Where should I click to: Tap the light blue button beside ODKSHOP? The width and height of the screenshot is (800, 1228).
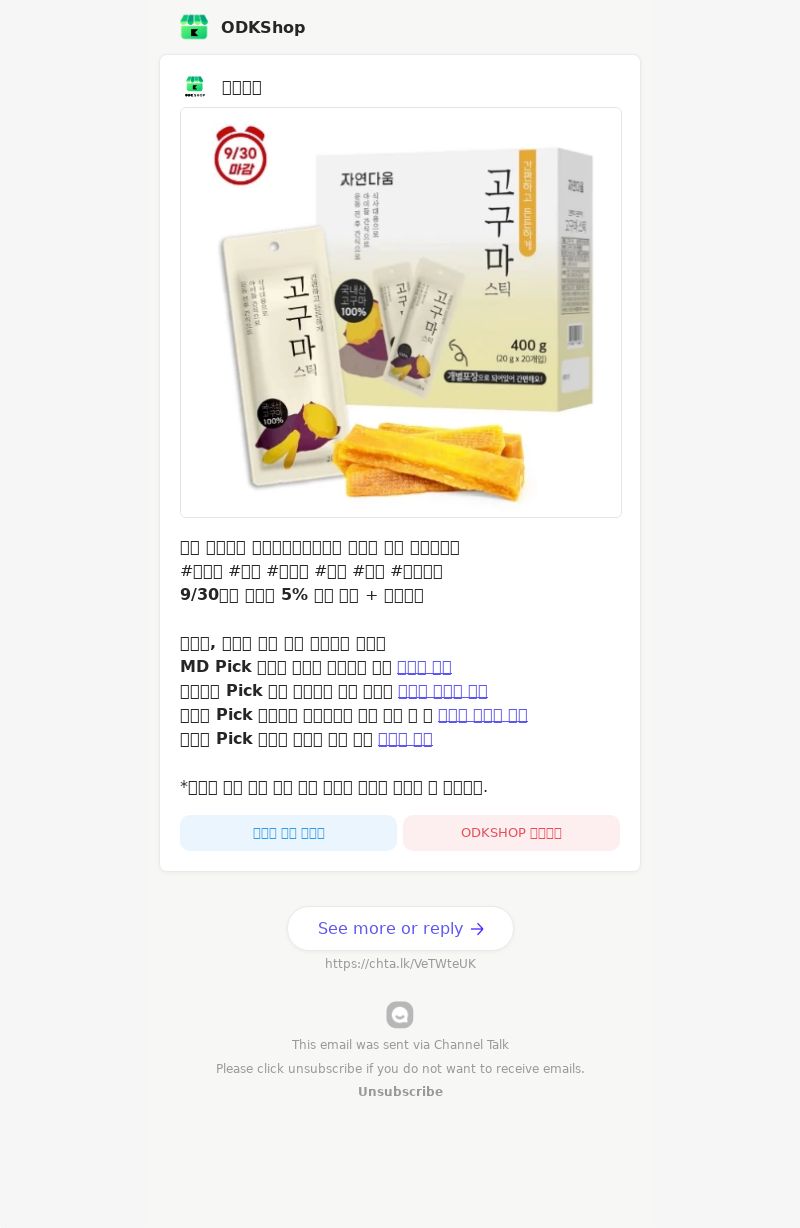(288, 833)
